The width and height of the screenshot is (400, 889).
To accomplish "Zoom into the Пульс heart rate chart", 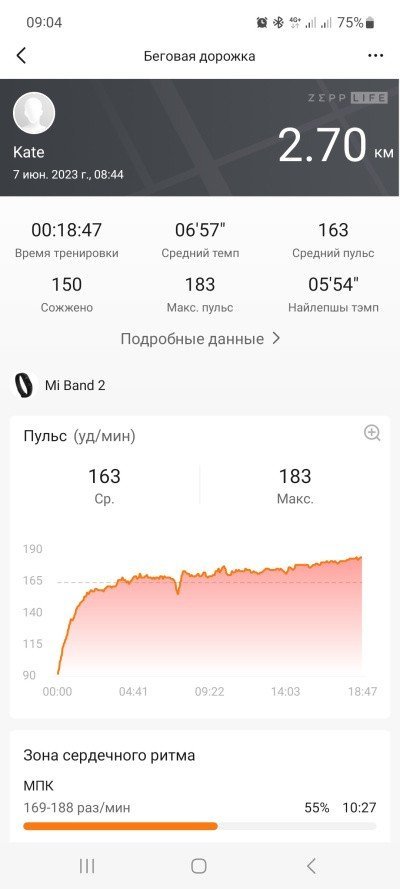I will coord(372,434).
